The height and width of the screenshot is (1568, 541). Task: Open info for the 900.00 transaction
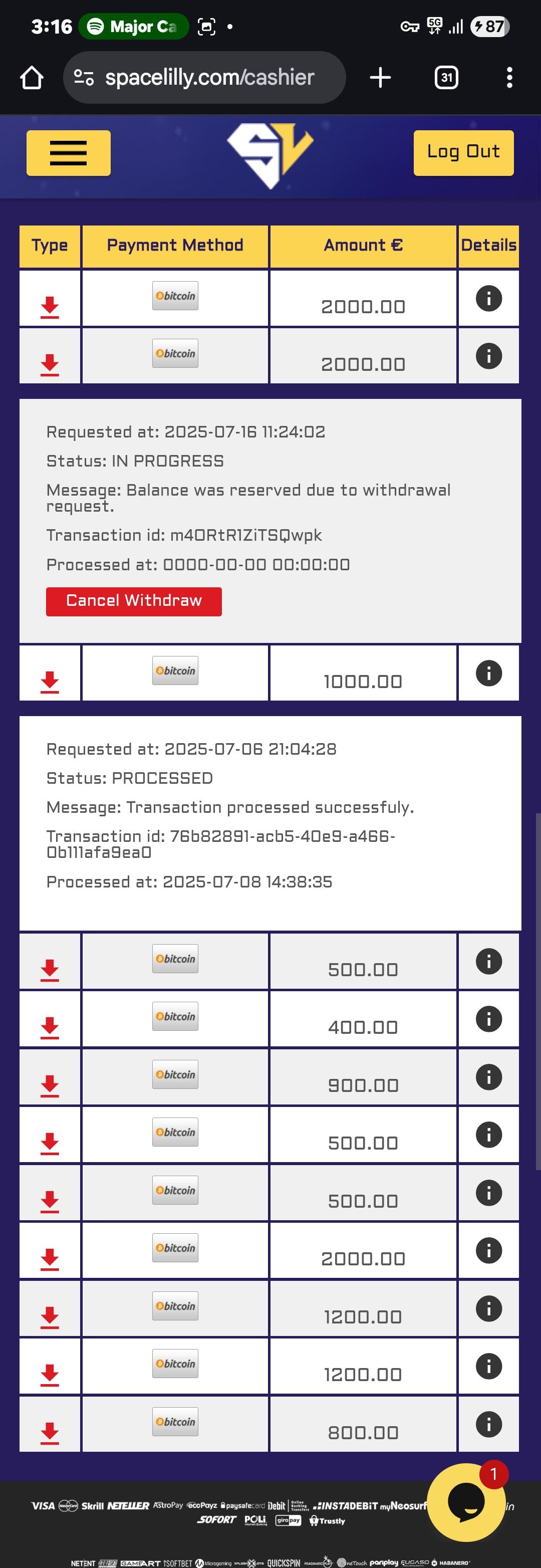(488, 1077)
